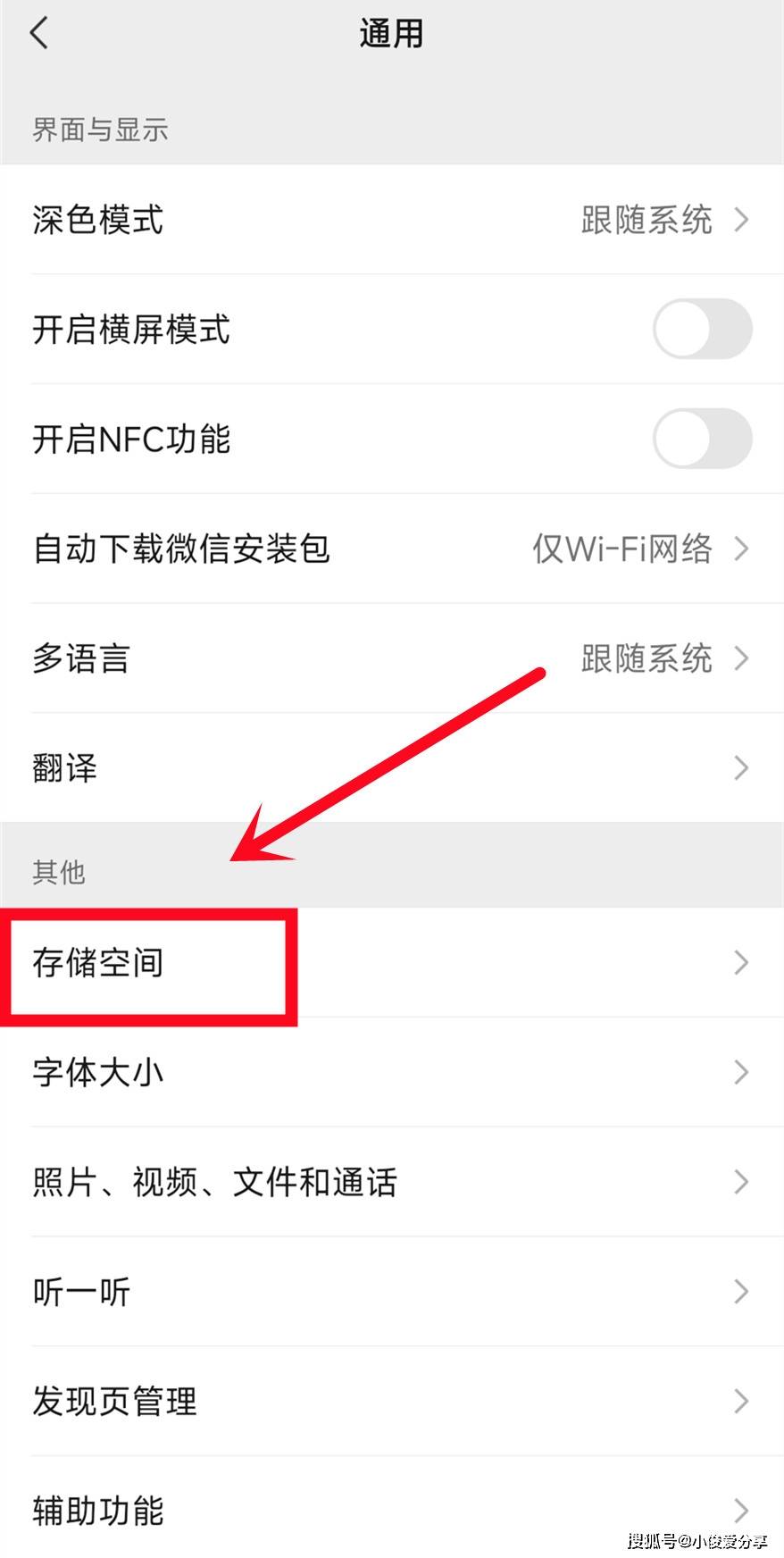
Task: Open the 听一听 setting
Action: click(391, 1292)
